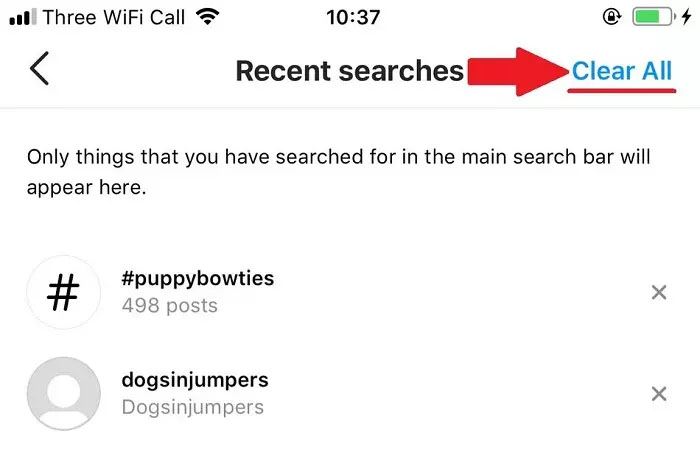Remove dogsinjumpers from recent searches

tap(658, 394)
